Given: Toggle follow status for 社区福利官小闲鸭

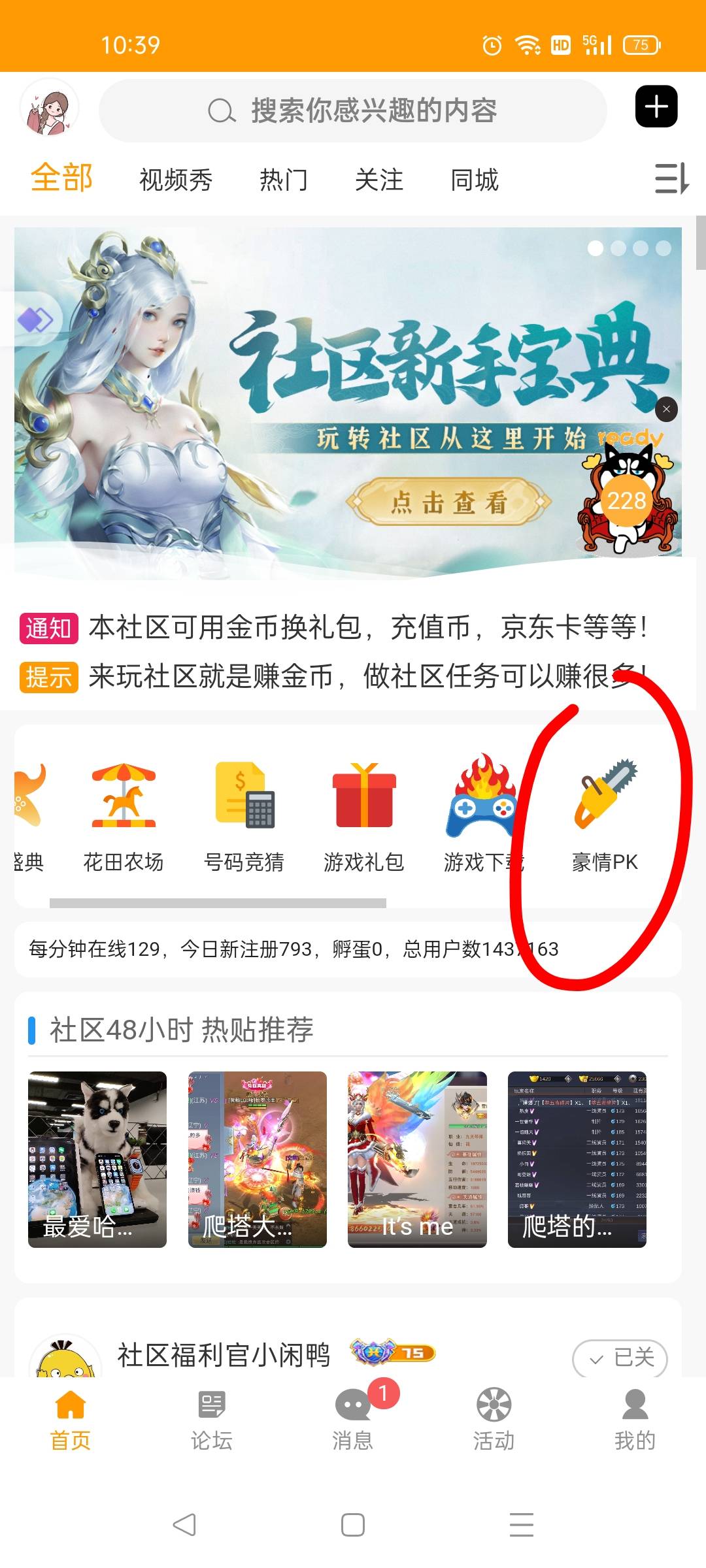Looking at the screenshot, I should click(620, 1358).
